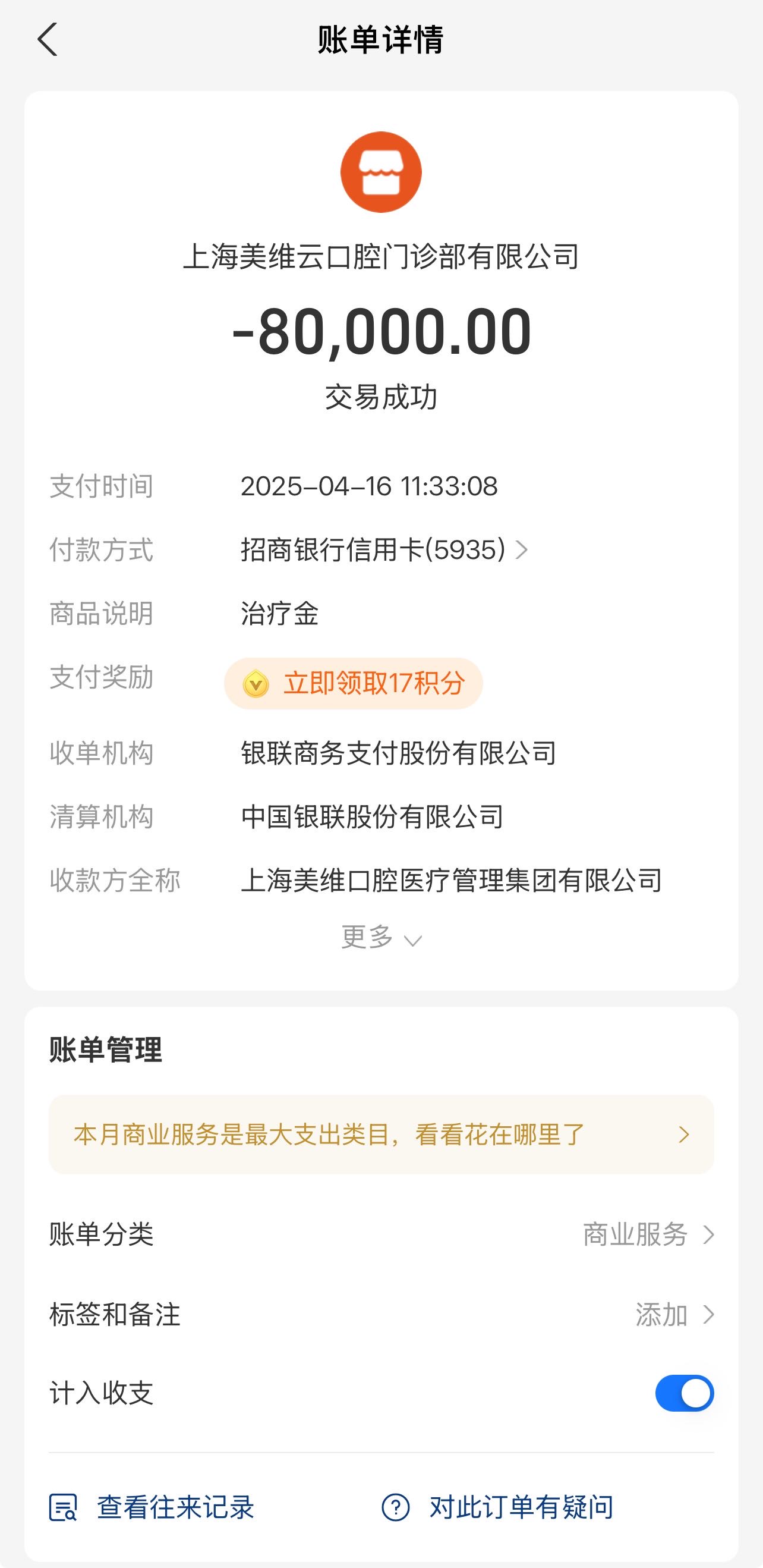This screenshot has width=763, height=1568.
Task: Claim the 立即领取17积分 reward
Action: pos(354,683)
